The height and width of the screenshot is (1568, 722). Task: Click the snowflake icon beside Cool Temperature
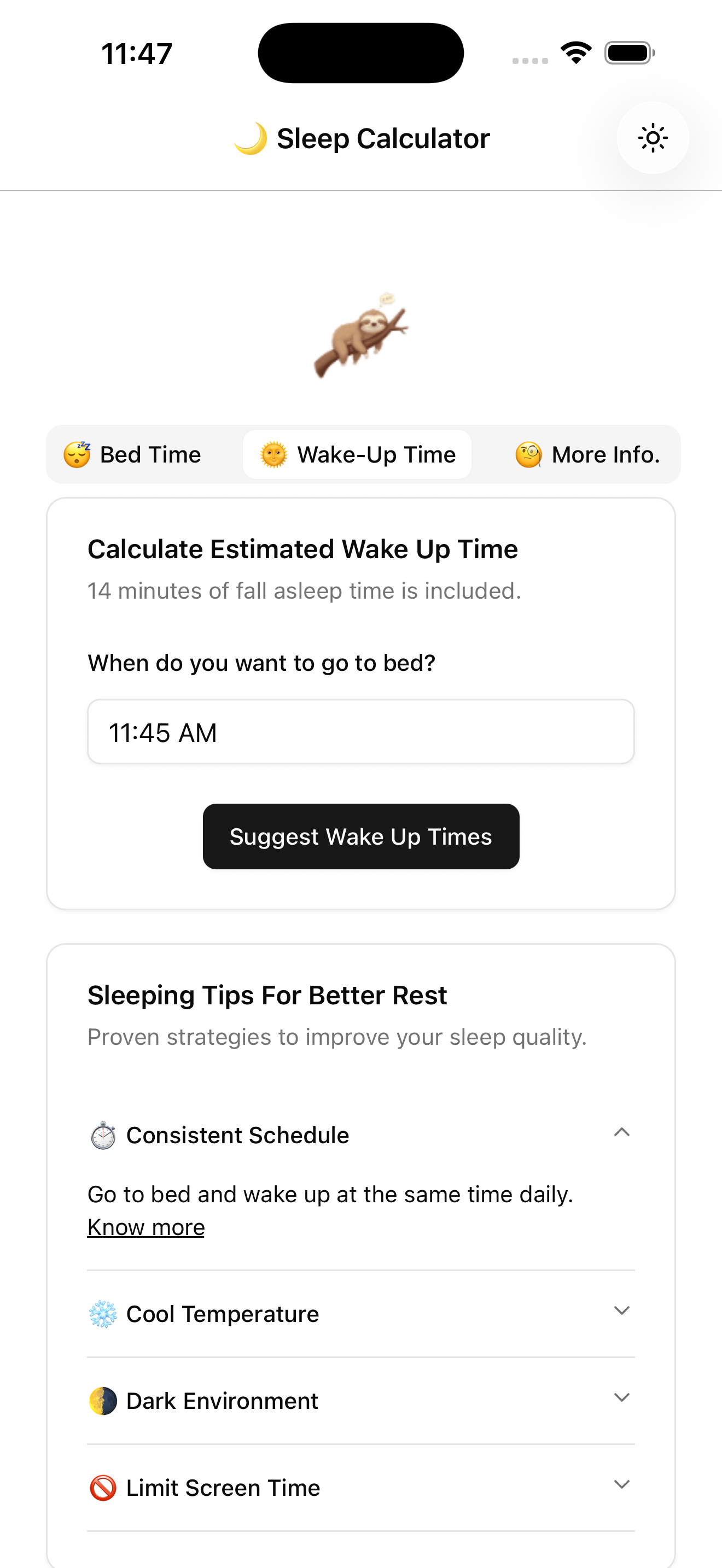(102, 1313)
